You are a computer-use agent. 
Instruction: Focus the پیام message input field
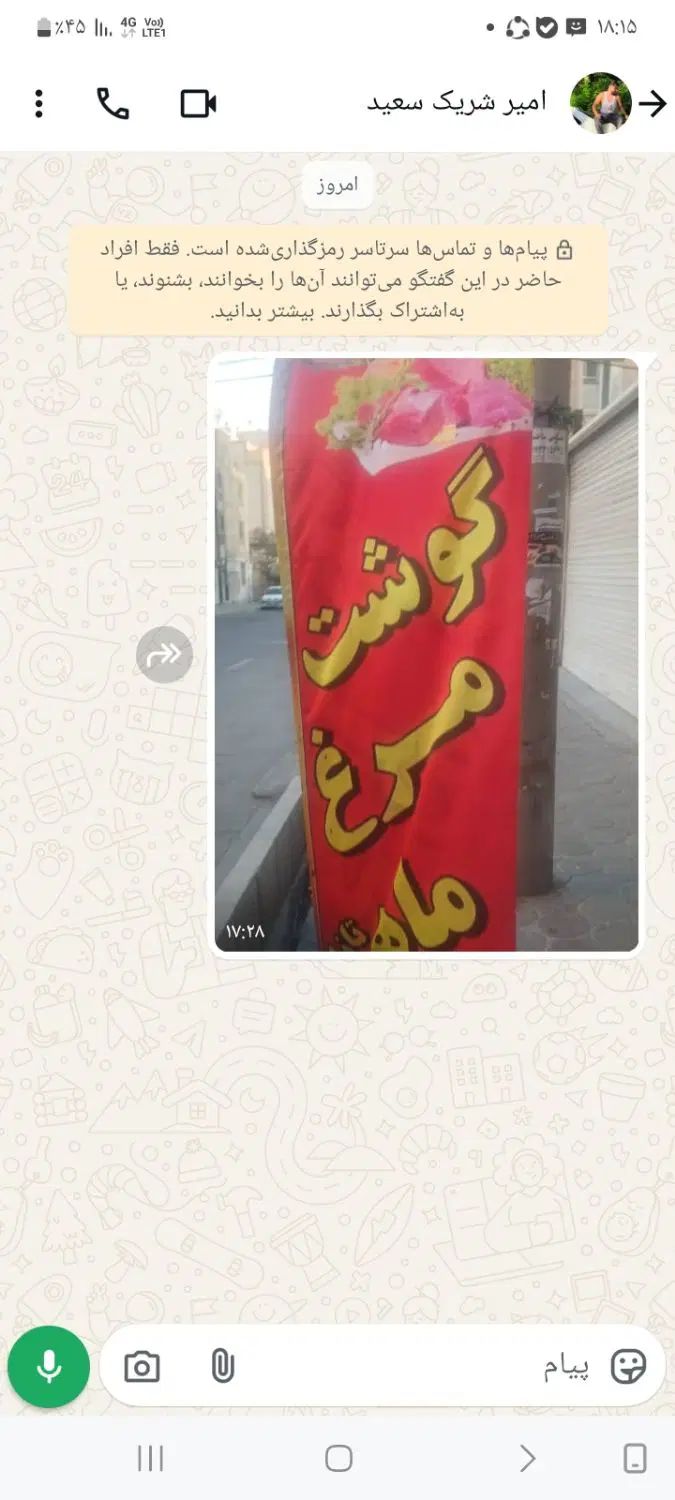(x=420, y=1366)
